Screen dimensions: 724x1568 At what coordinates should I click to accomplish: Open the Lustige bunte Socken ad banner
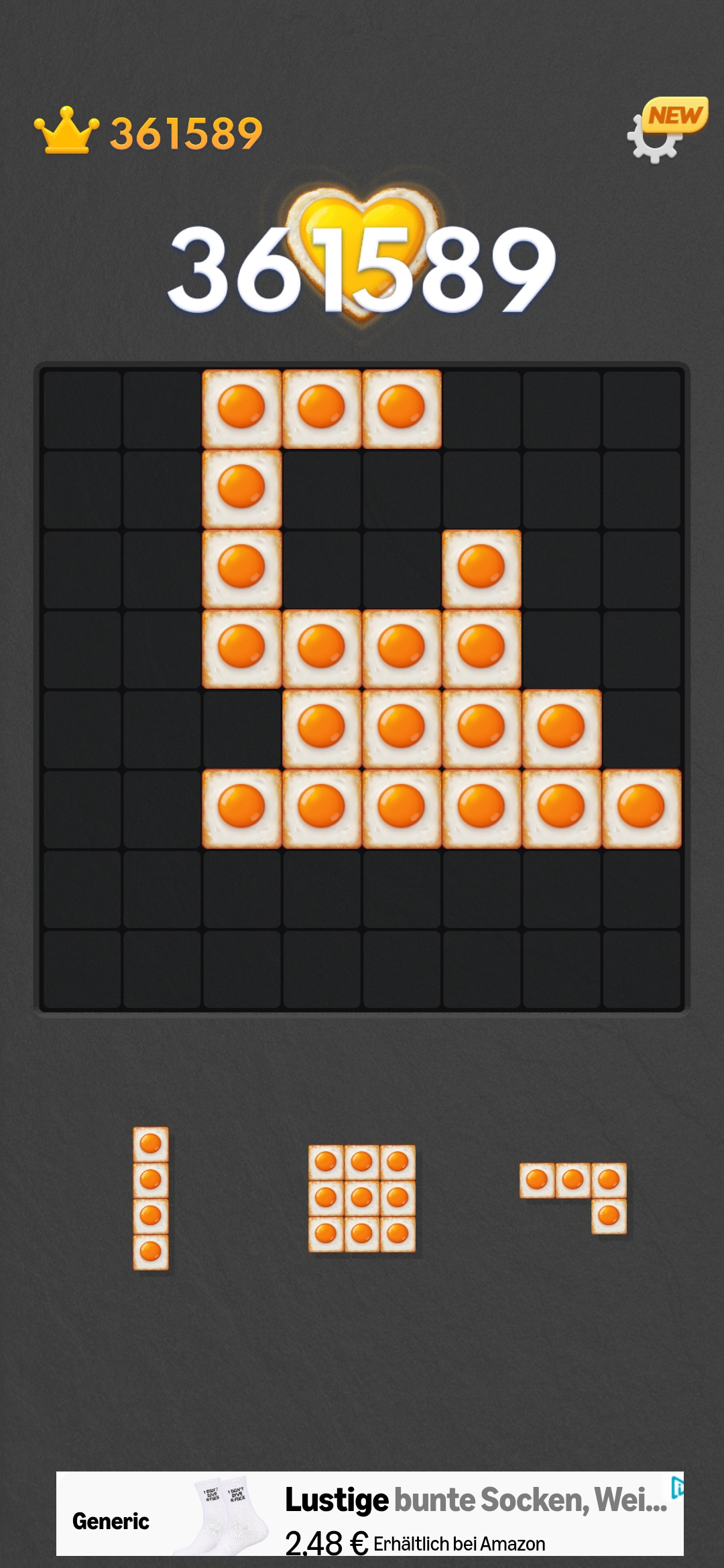point(370,1513)
